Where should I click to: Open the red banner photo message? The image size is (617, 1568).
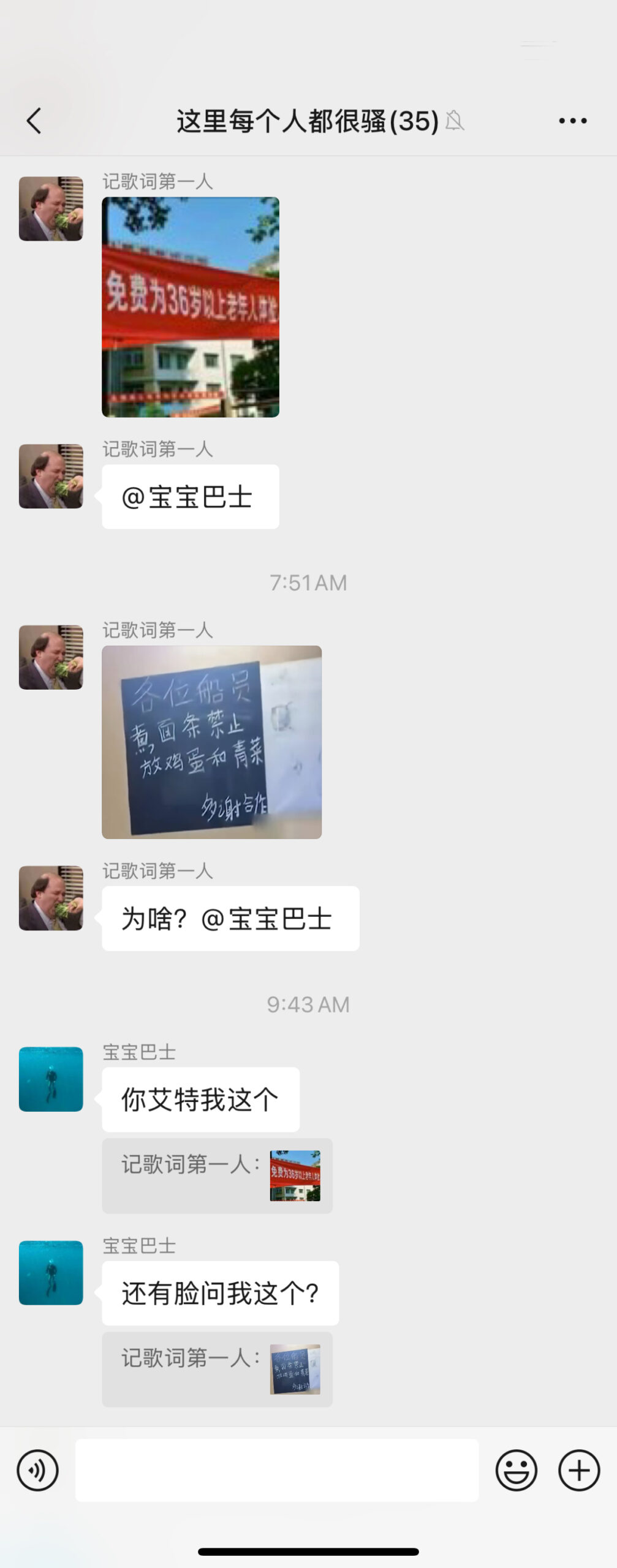click(191, 307)
